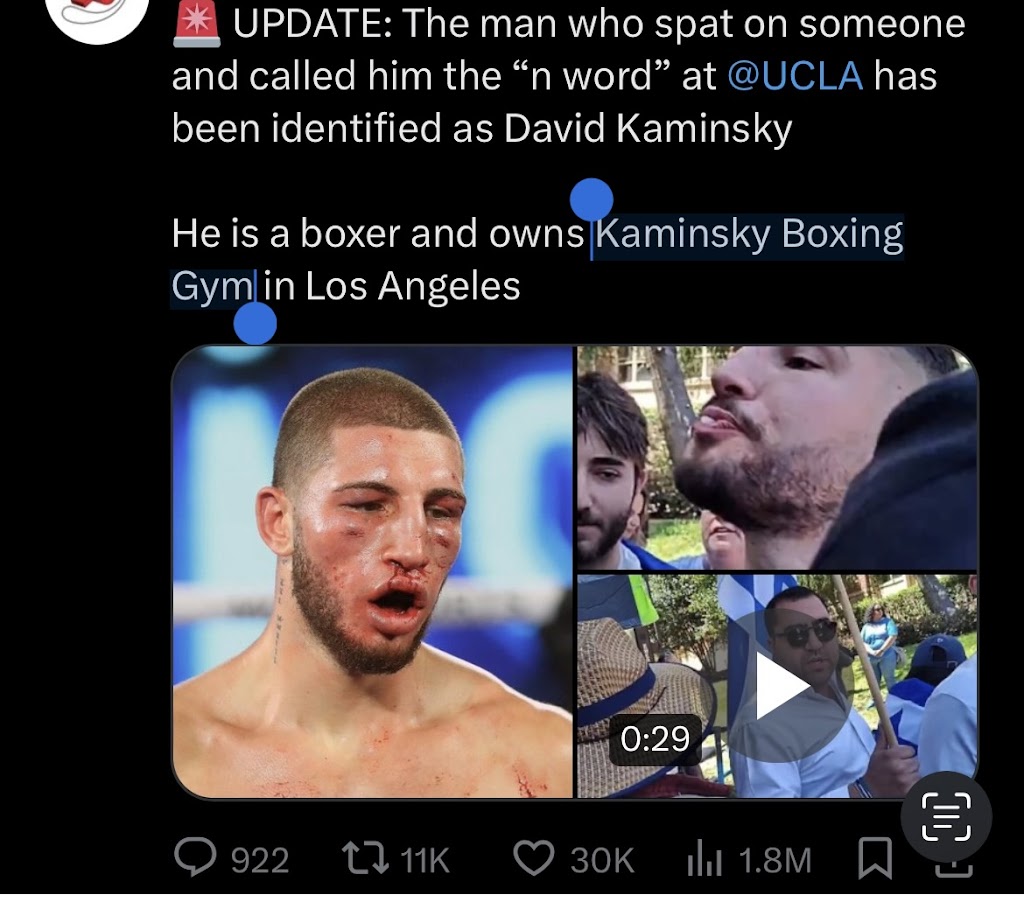Open the boxer photo on the left
1024x923 pixels.
click(372, 572)
